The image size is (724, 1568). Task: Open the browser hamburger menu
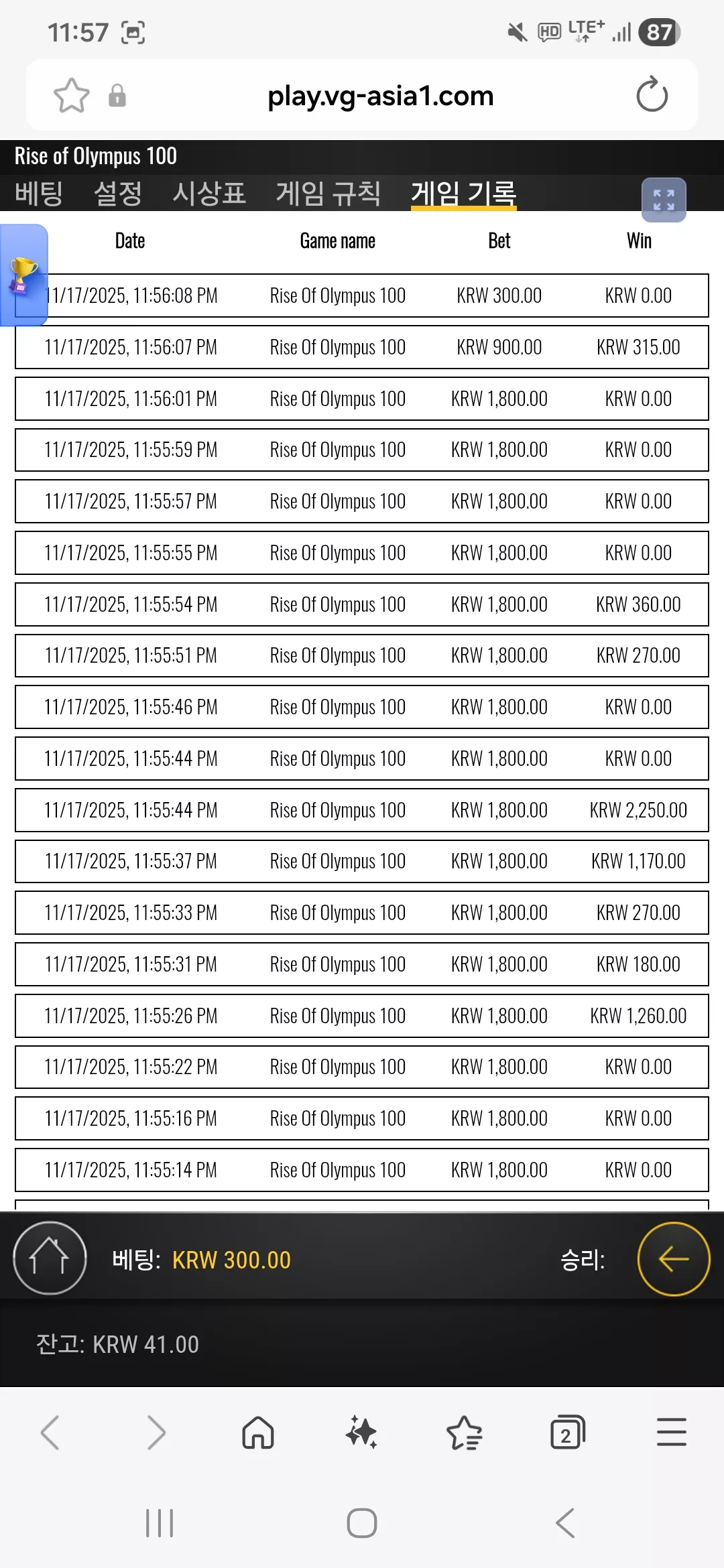[x=672, y=1432]
